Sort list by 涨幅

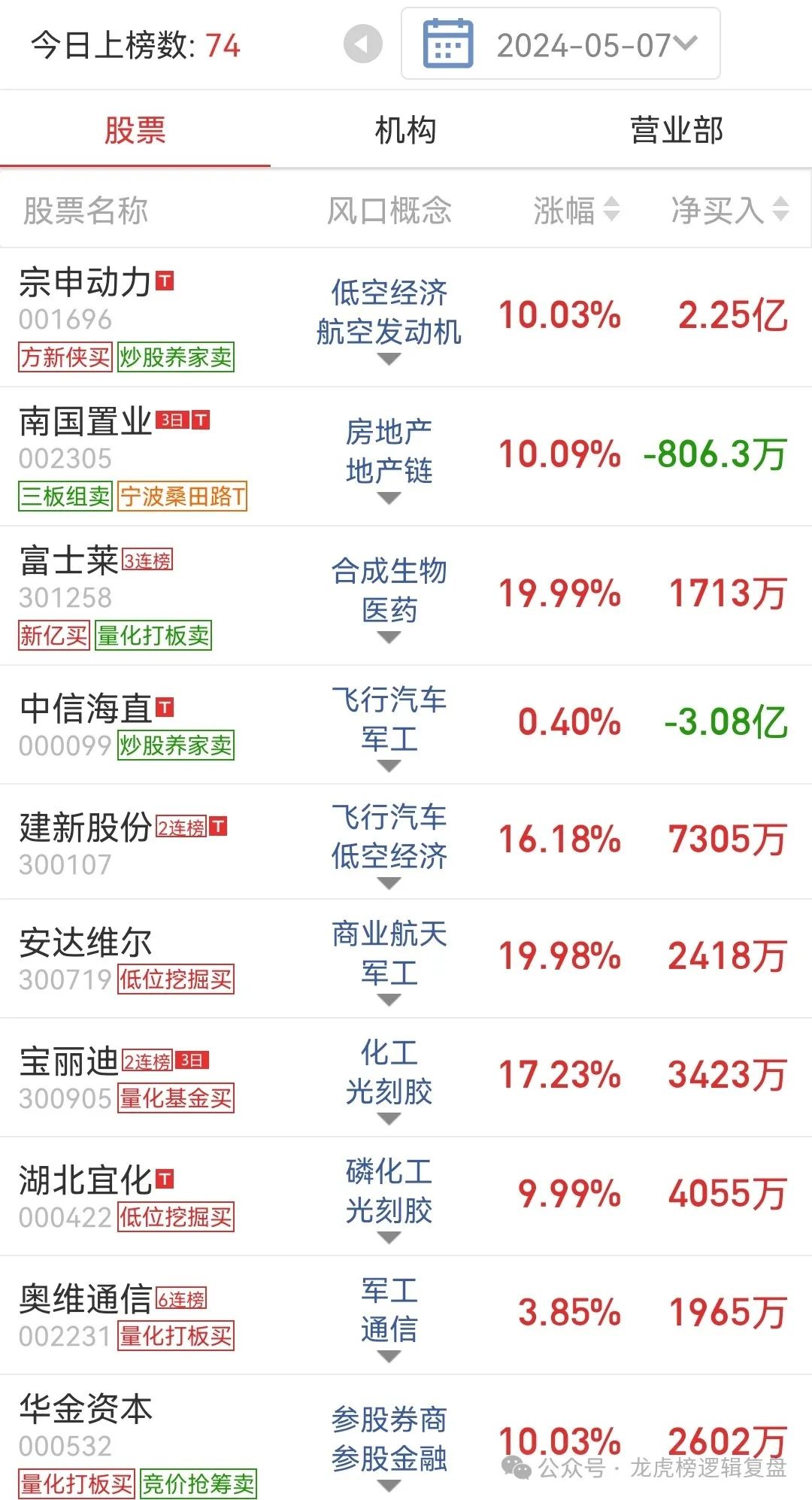pos(577,210)
